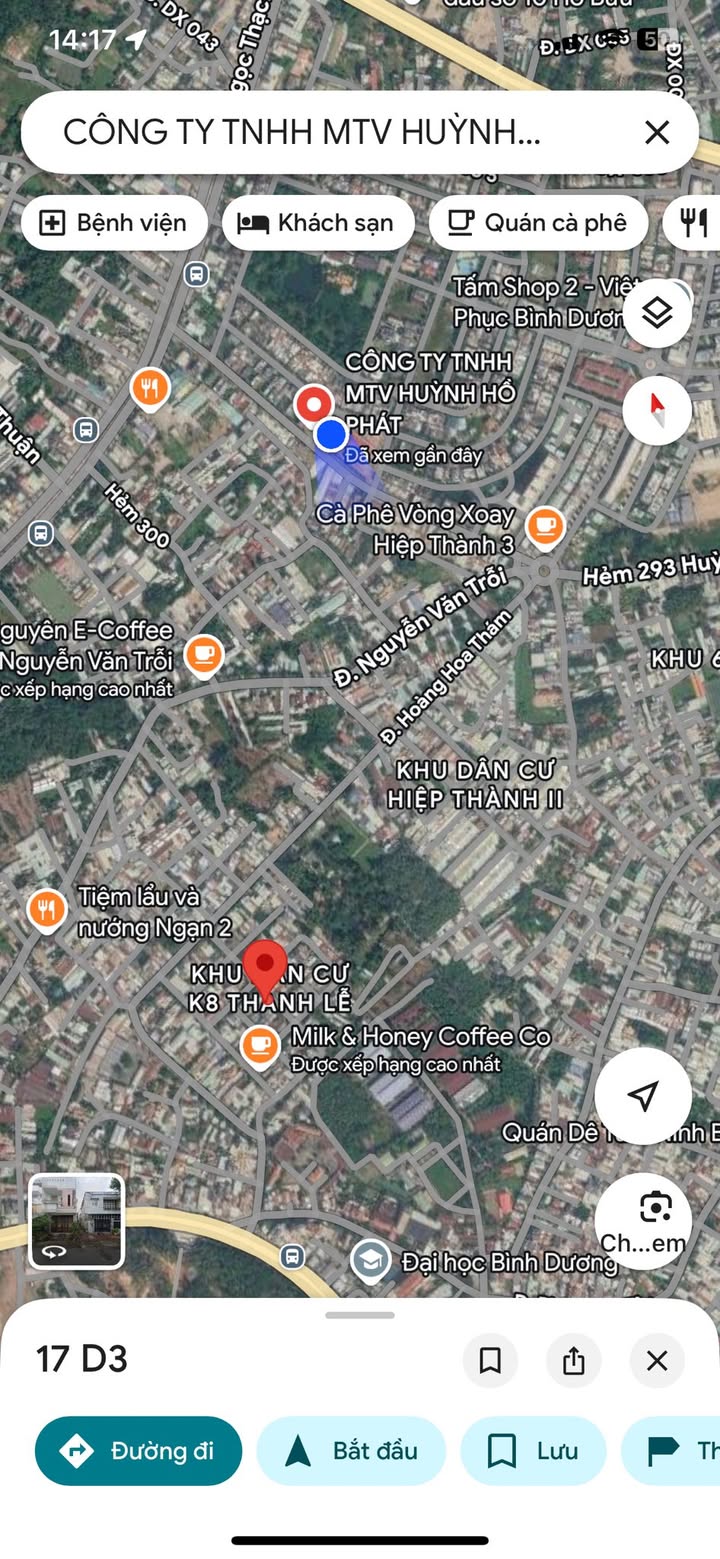720x1559 pixels.
Task: Tap Bắt đầu to start navigation
Action: coord(351,1451)
